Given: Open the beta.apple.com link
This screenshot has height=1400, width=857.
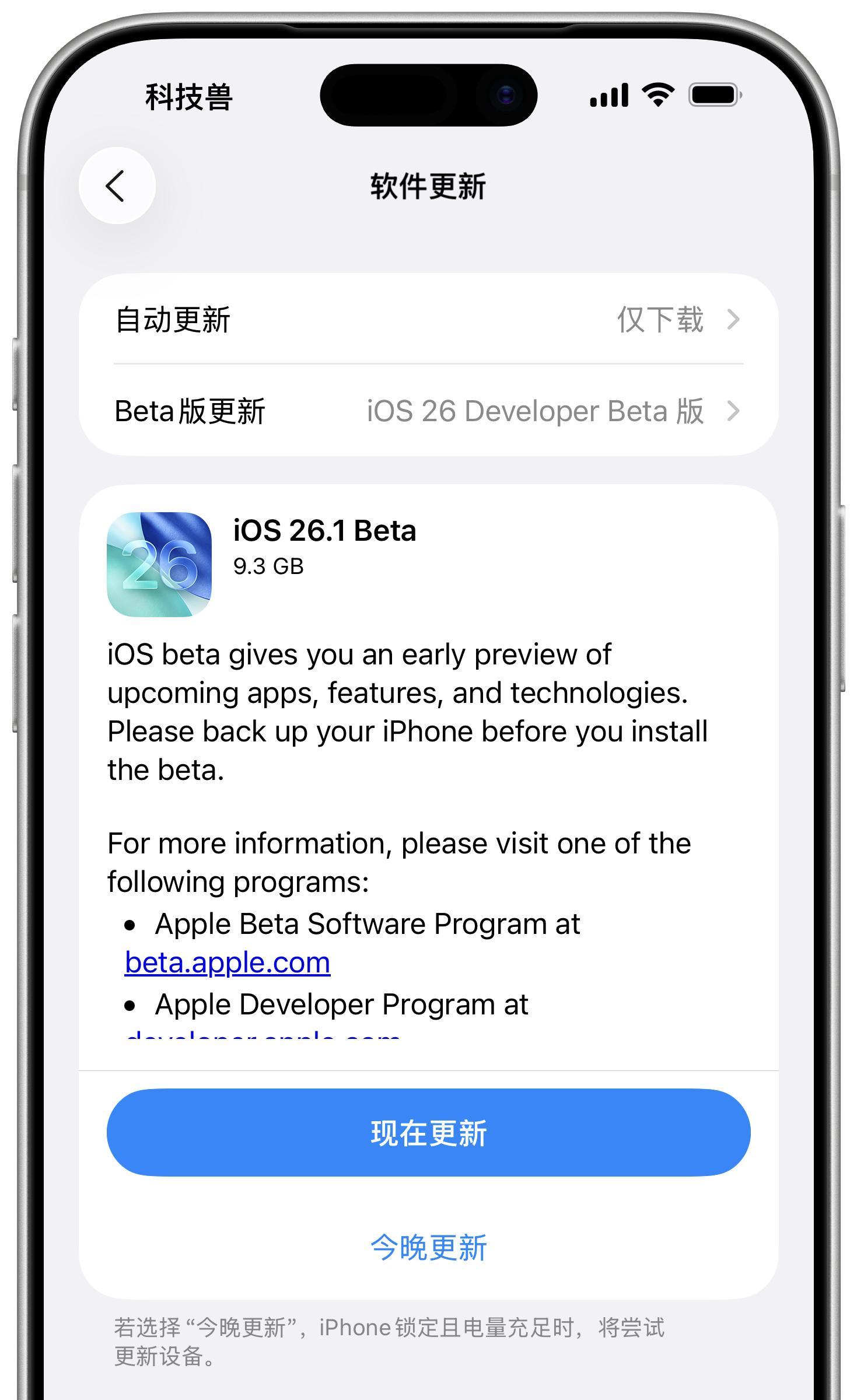Looking at the screenshot, I should (228, 963).
